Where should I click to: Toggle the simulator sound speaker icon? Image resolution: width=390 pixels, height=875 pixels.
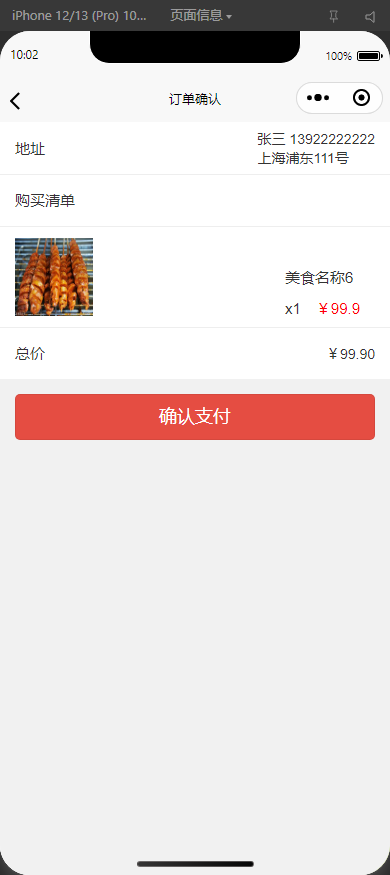click(370, 17)
